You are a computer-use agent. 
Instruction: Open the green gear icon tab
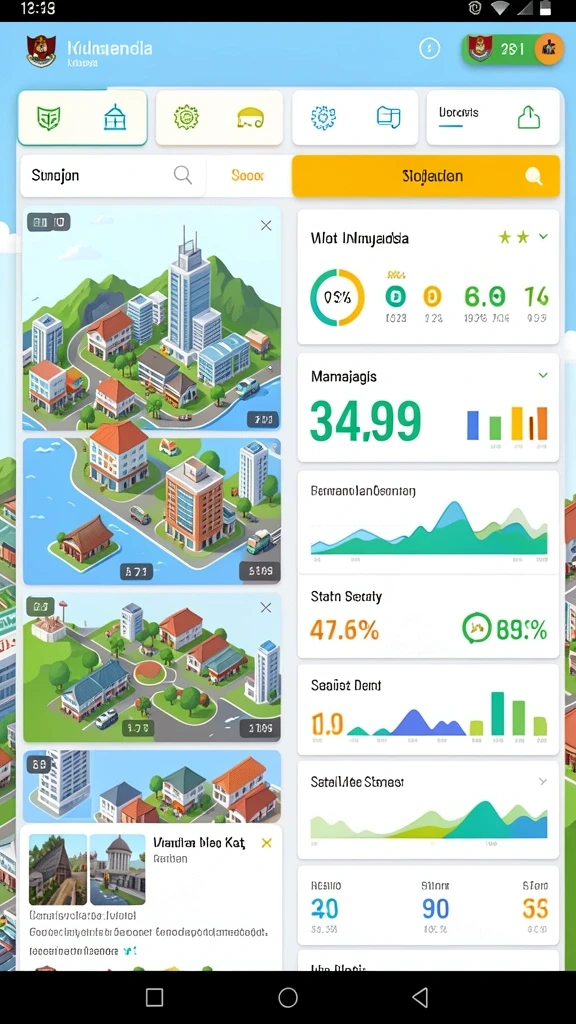[x=185, y=117]
